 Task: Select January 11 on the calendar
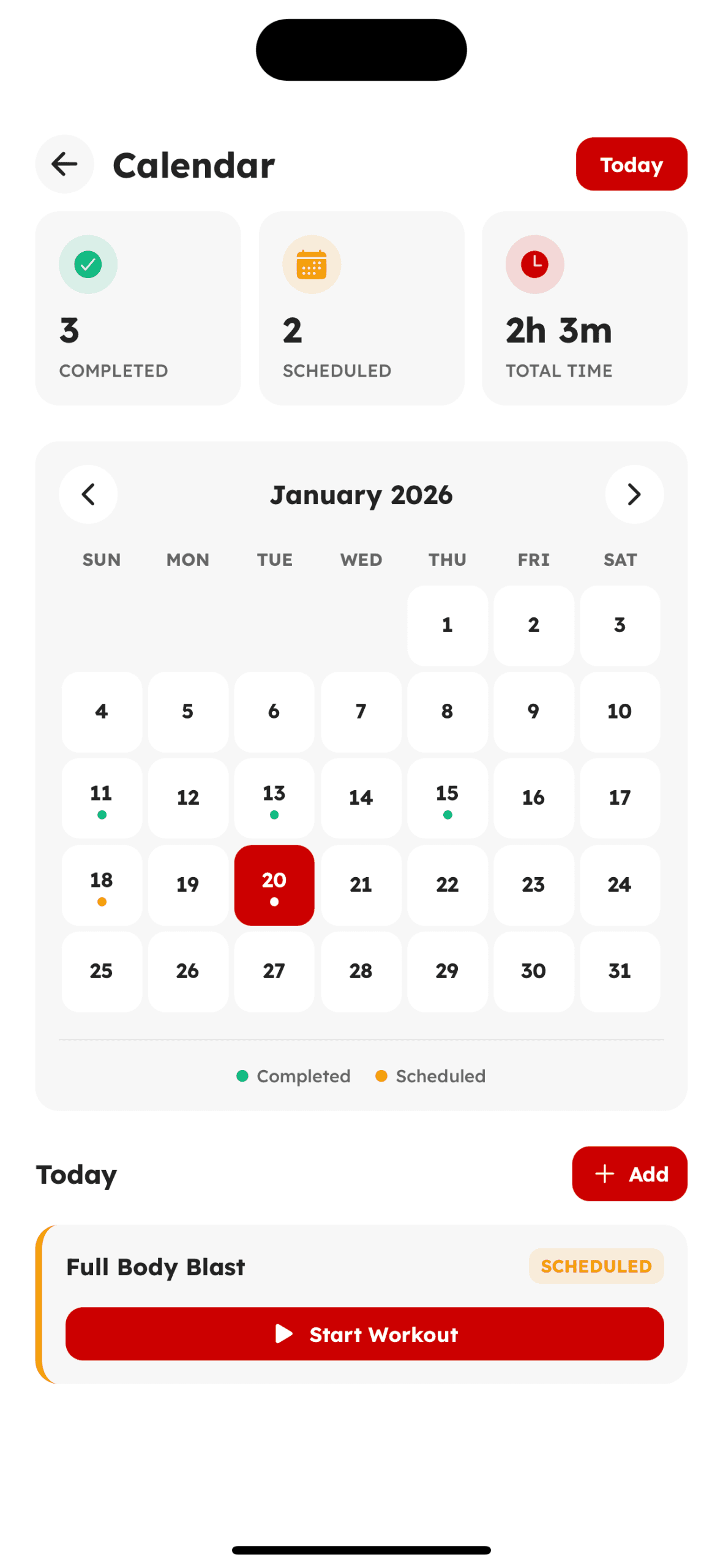pos(102,798)
